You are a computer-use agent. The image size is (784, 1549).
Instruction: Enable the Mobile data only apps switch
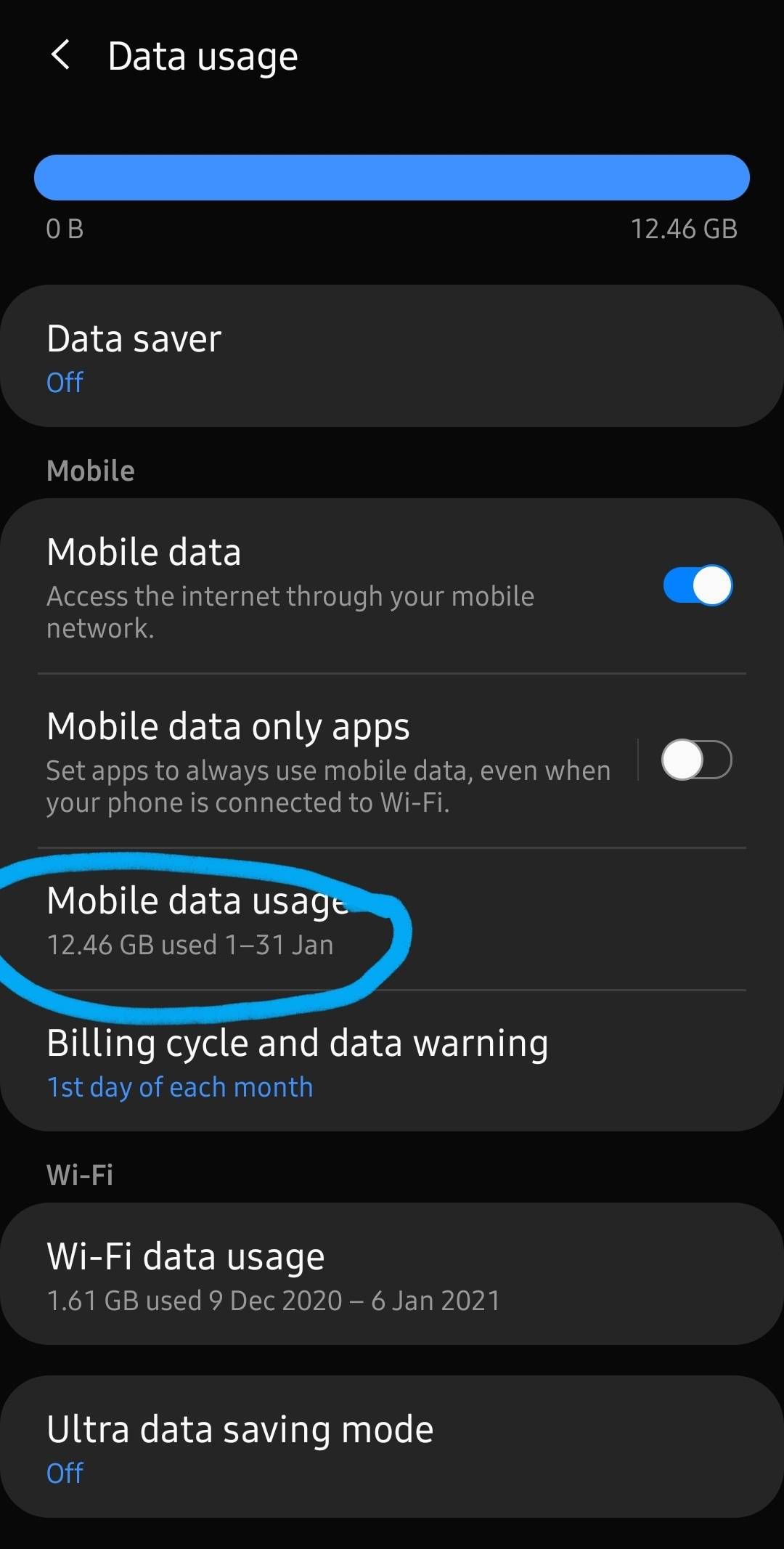[x=695, y=760]
